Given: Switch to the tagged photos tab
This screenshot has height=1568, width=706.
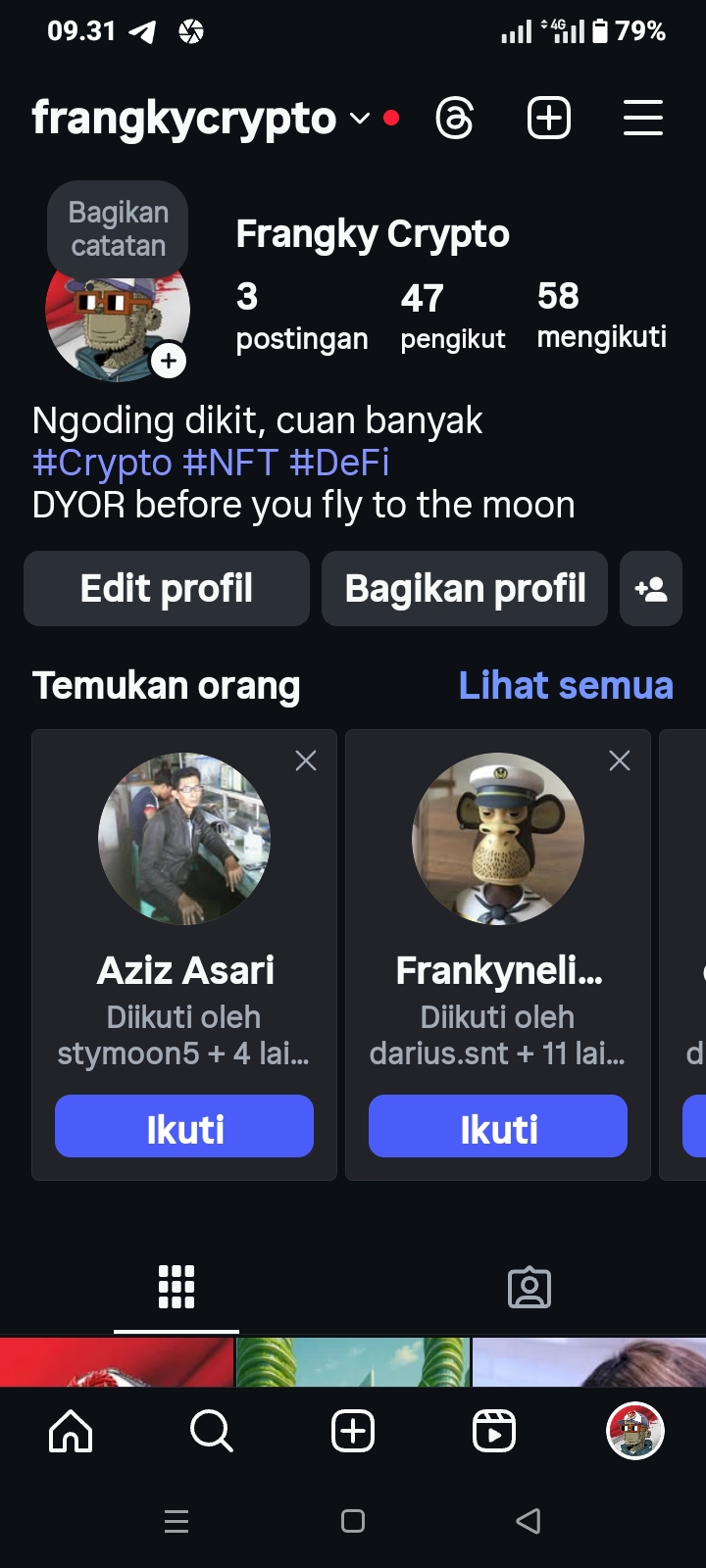Looking at the screenshot, I should click(x=529, y=1288).
